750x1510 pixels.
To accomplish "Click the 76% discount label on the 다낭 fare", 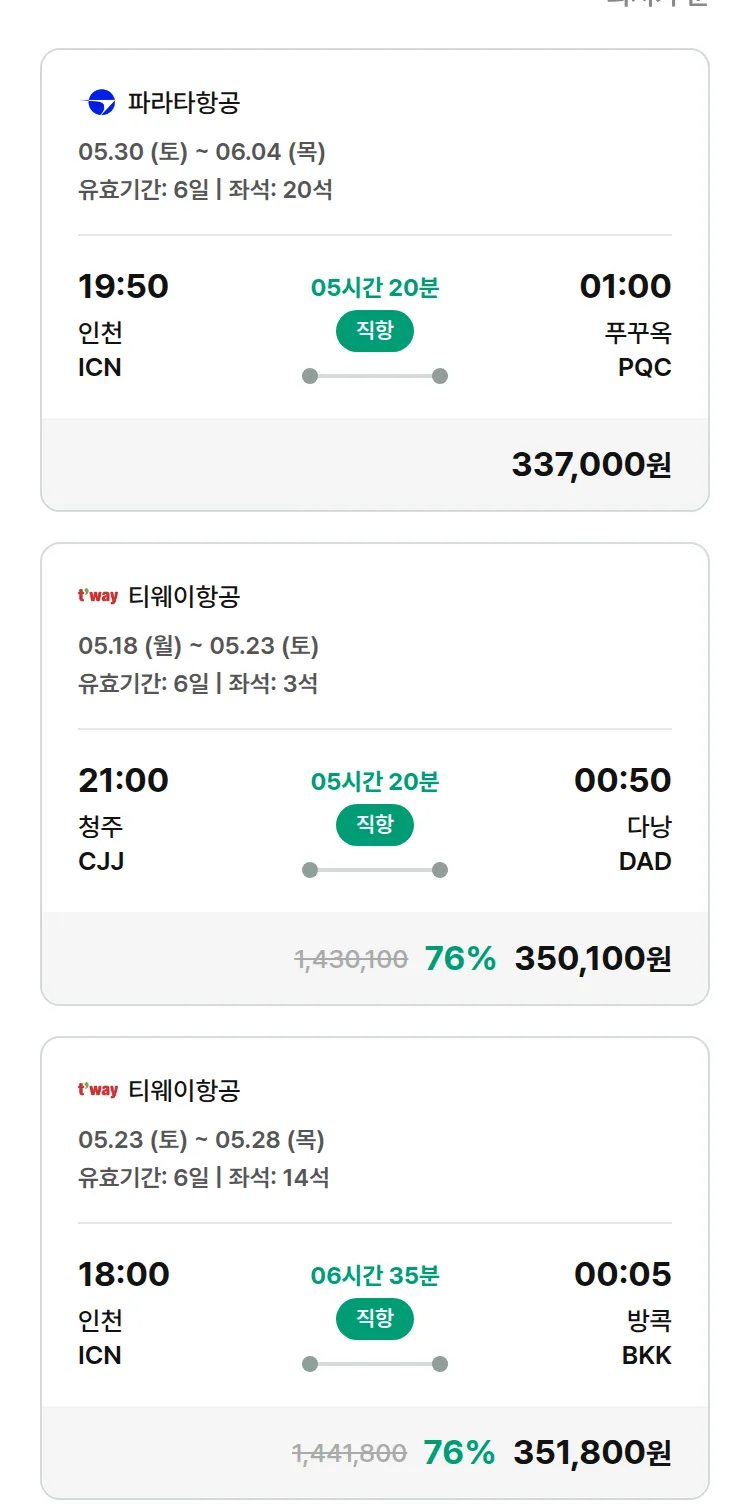I will (460, 957).
